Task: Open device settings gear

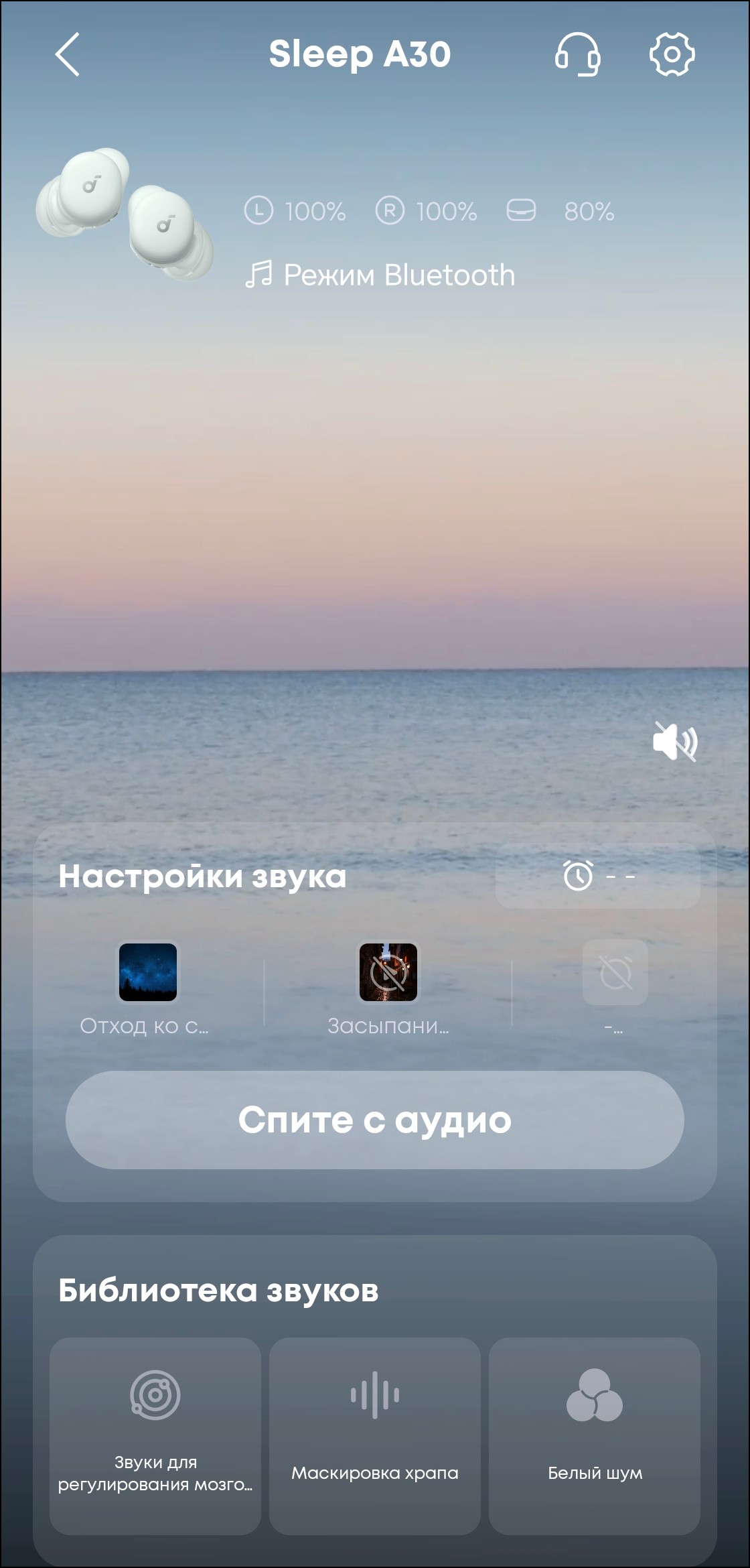Action: coord(672,54)
